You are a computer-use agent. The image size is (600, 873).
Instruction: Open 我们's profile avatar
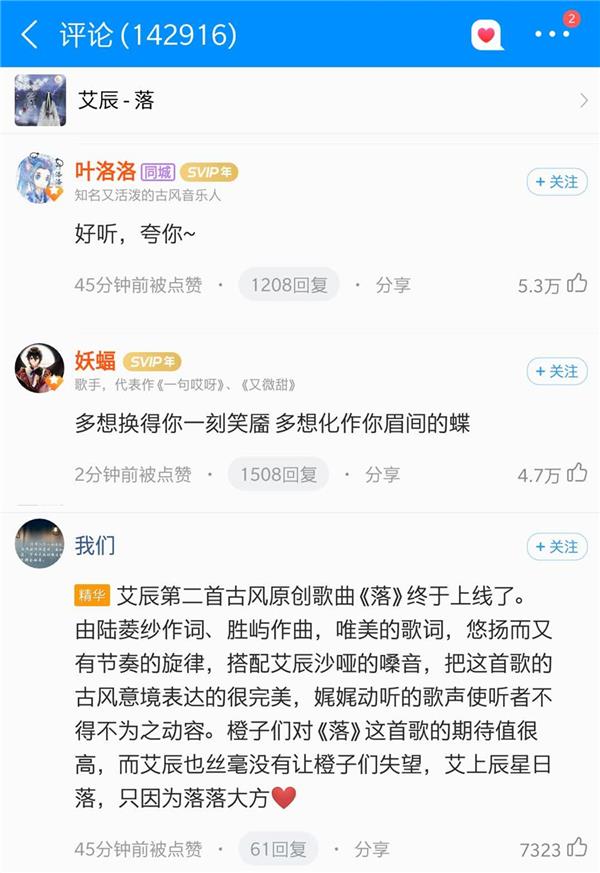pos(40,544)
